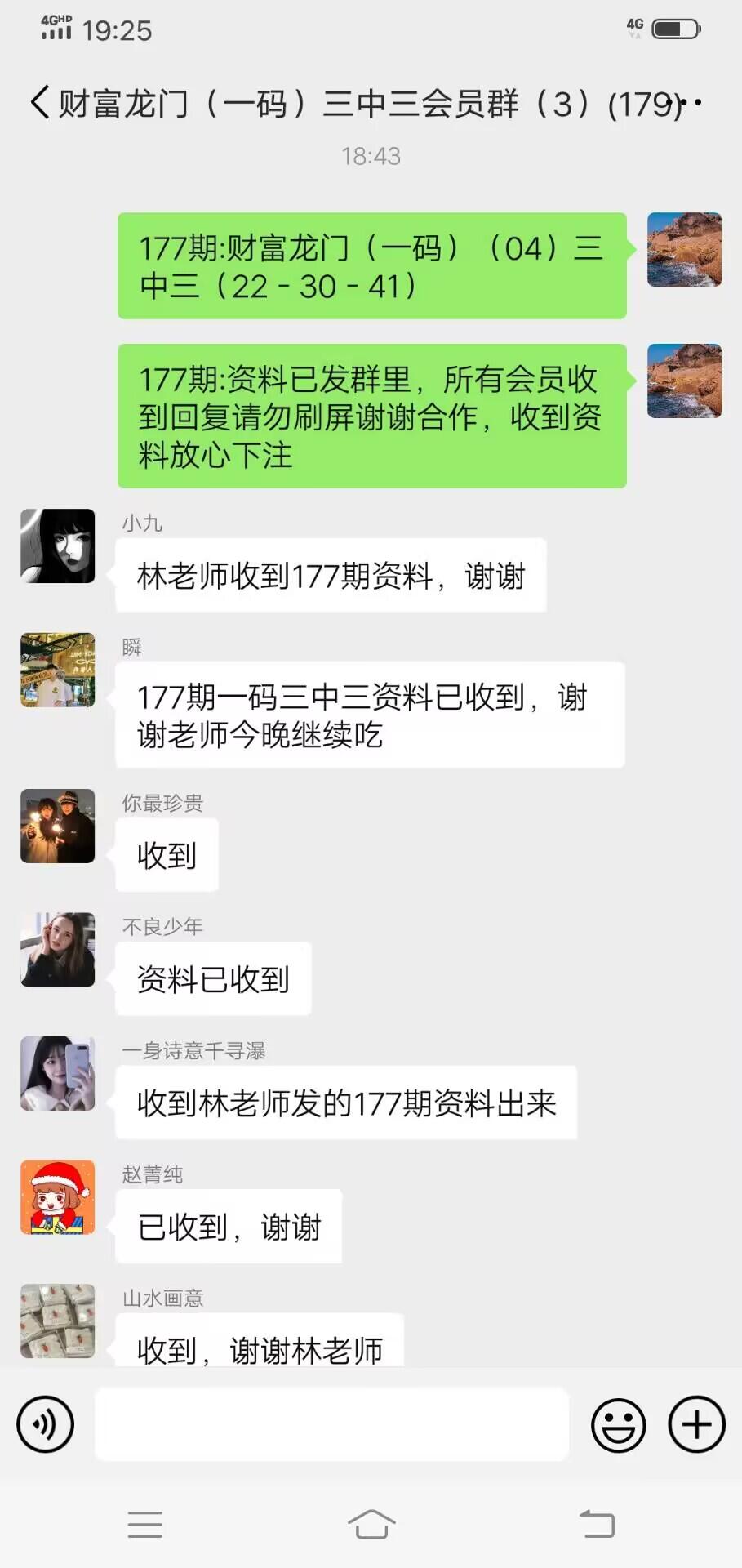The height and width of the screenshot is (1568, 742).
Task: Tap 山水画意's avatar
Action: pos(58,1321)
